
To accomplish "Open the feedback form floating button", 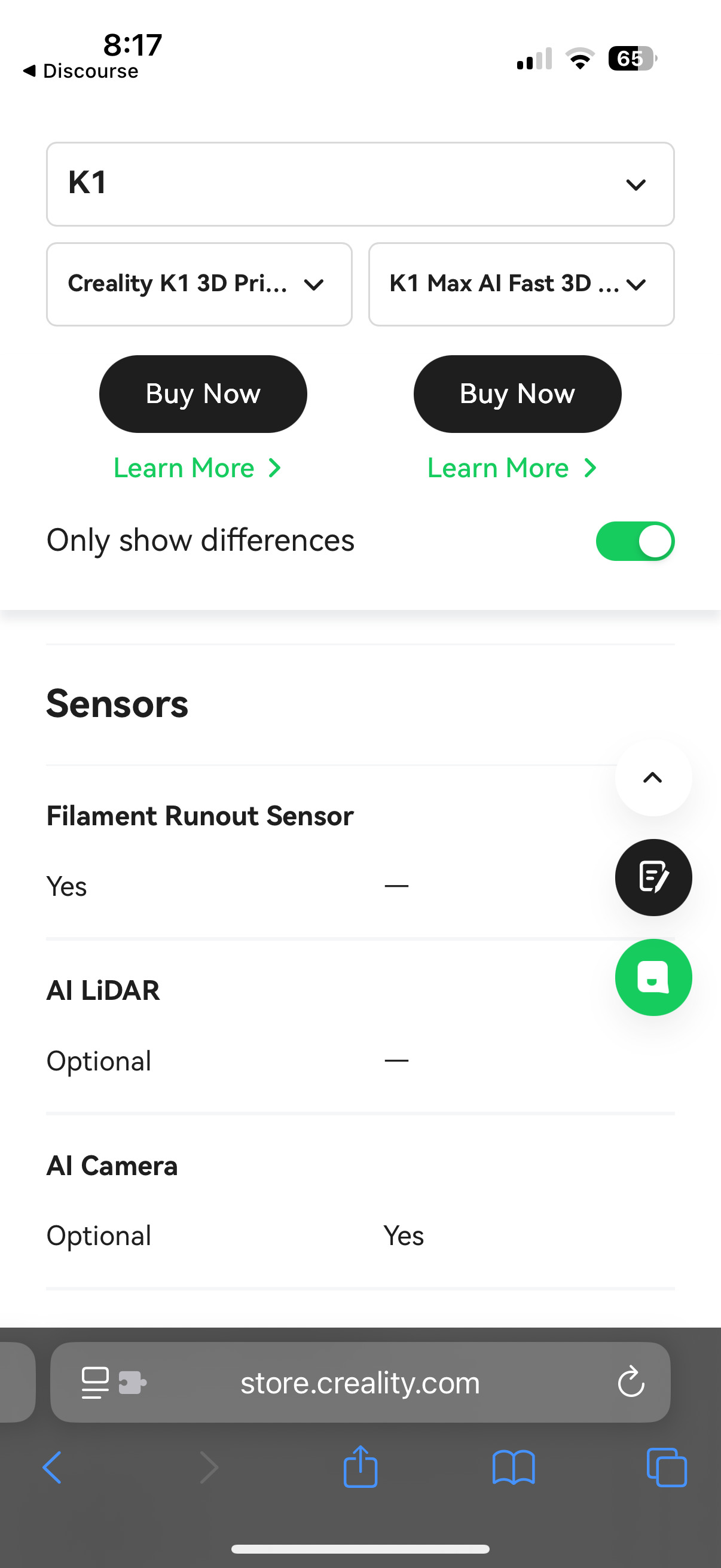I will tap(653, 877).
